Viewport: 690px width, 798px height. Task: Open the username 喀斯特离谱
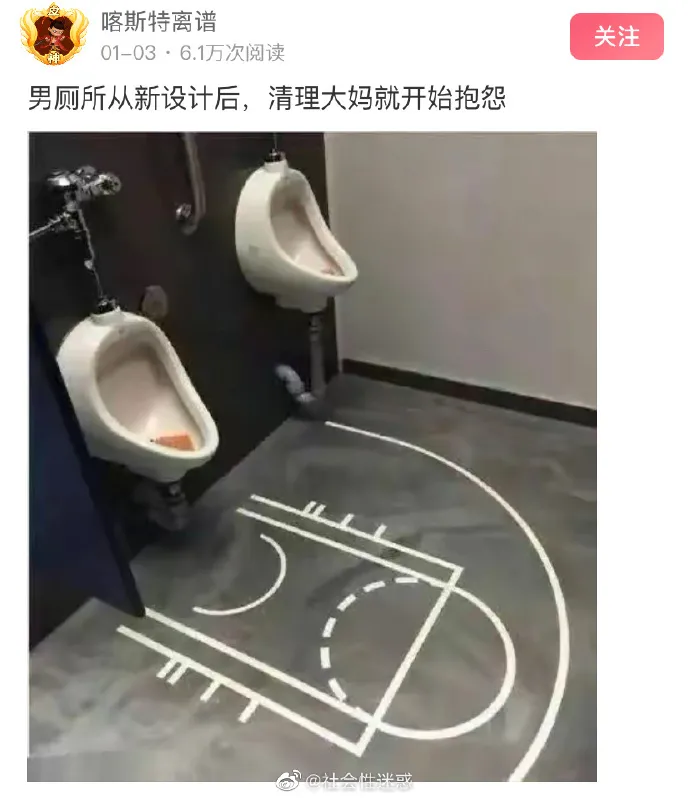(x=159, y=22)
